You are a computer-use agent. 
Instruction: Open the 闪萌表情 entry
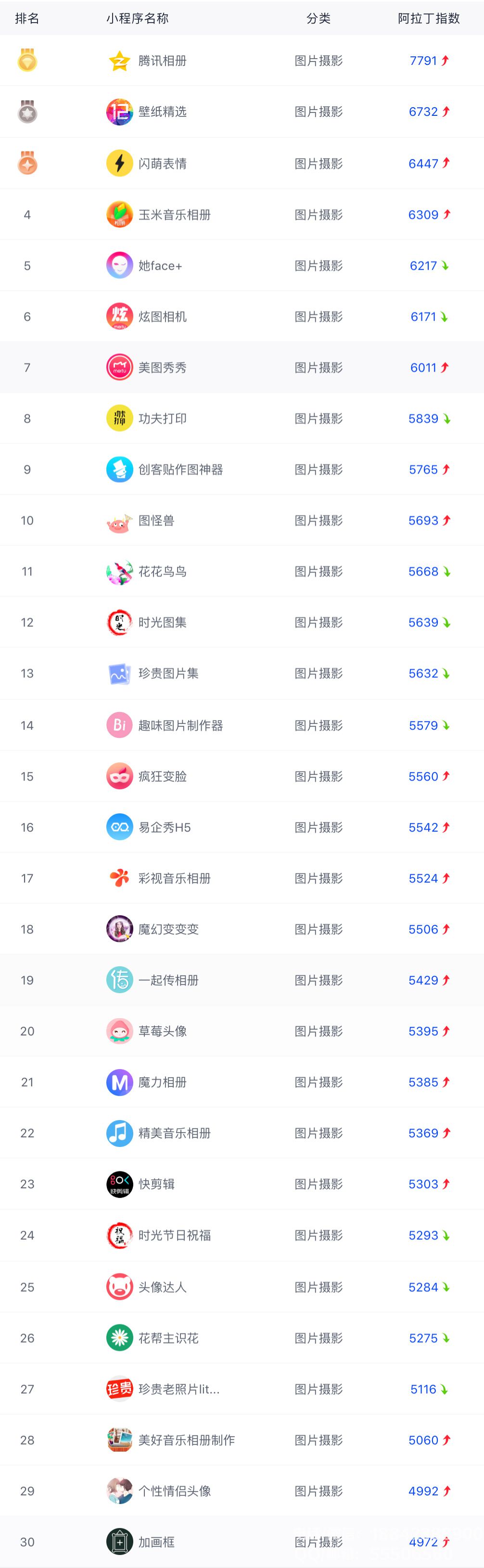click(162, 164)
